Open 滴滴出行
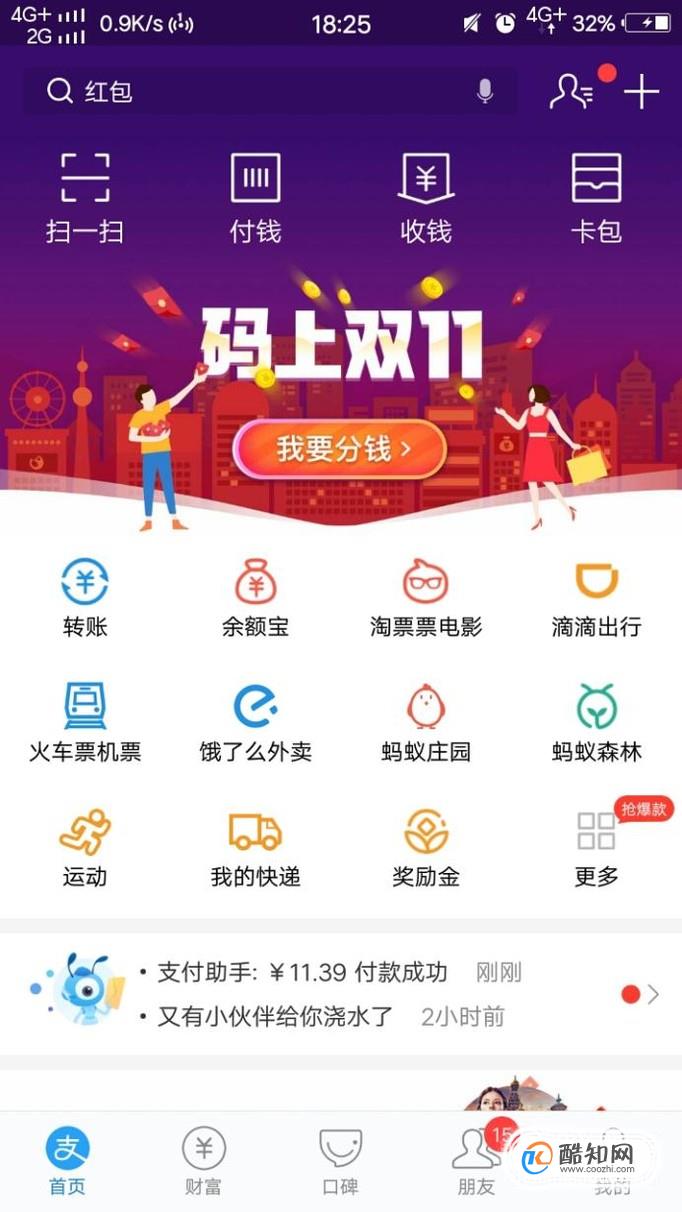The image size is (682, 1212). (597, 598)
